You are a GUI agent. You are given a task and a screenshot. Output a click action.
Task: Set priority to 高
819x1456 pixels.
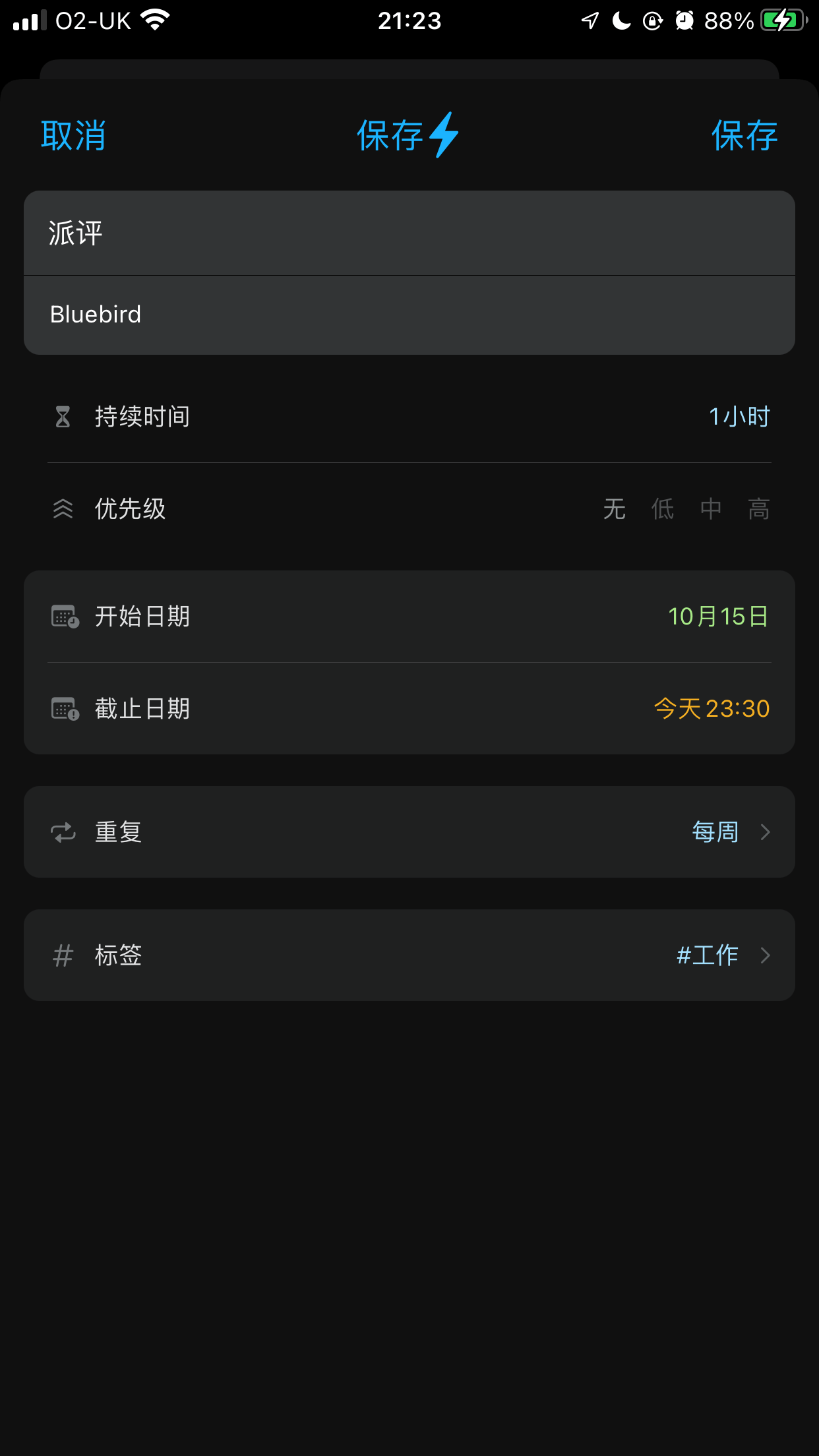(759, 509)
